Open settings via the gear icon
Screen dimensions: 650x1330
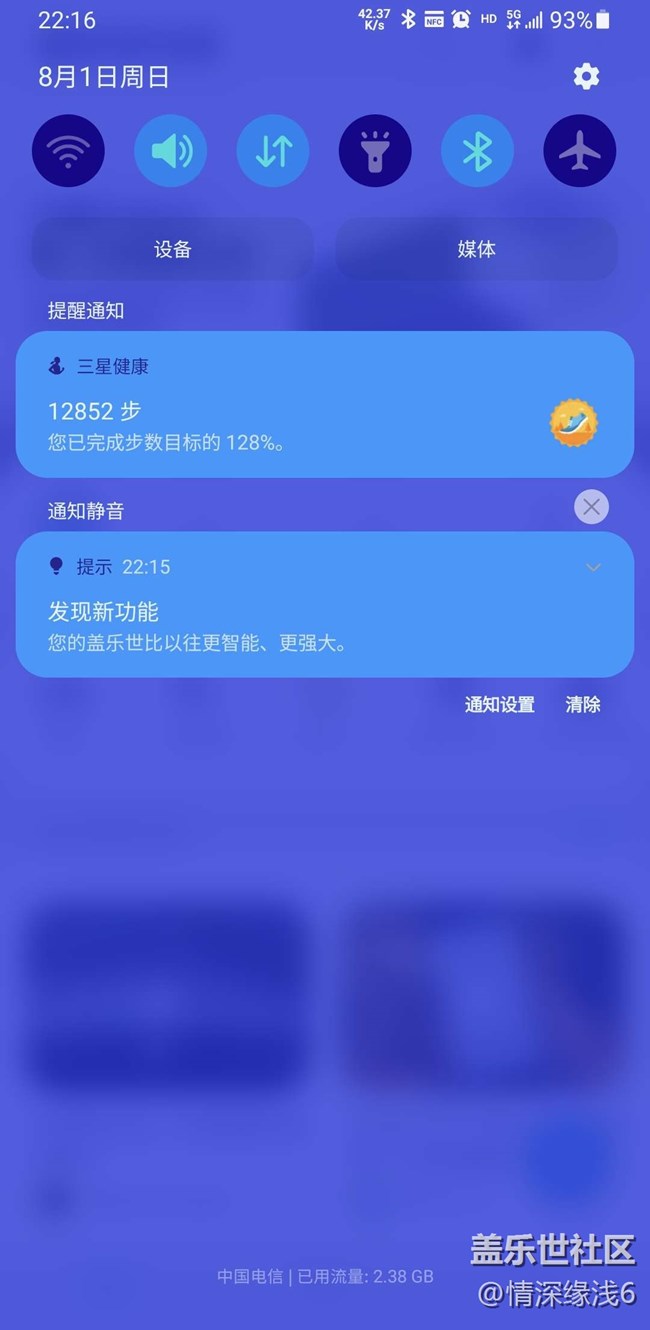pyautogui.click(x=586, y=77)
